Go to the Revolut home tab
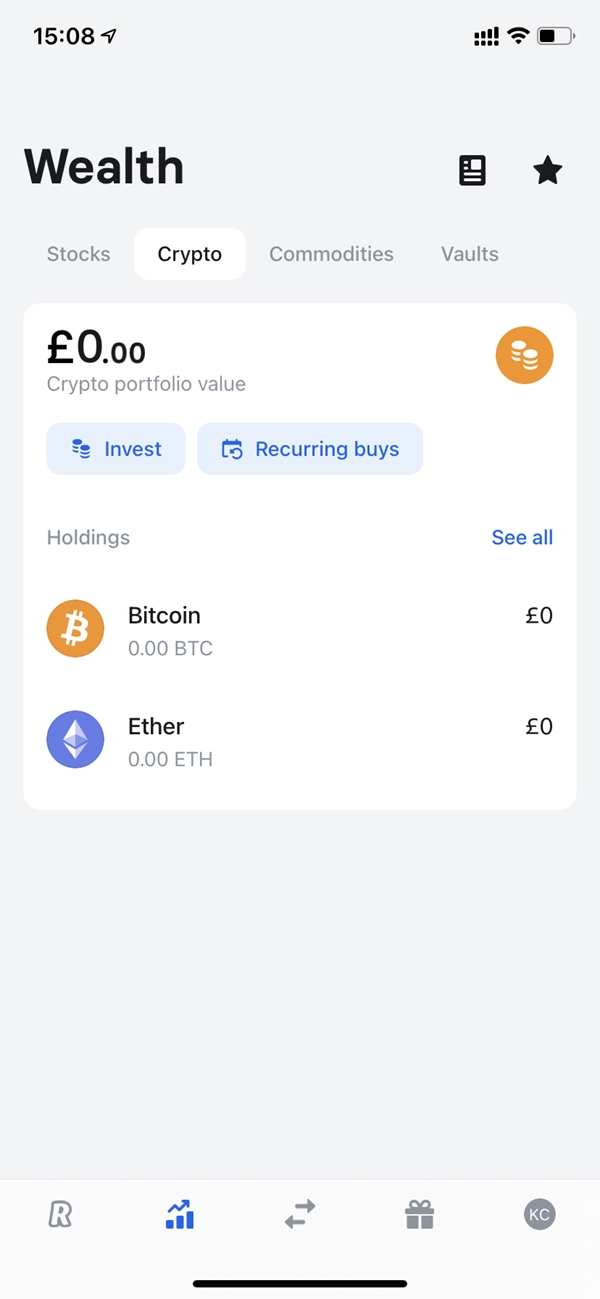 tap(60, 1215)
